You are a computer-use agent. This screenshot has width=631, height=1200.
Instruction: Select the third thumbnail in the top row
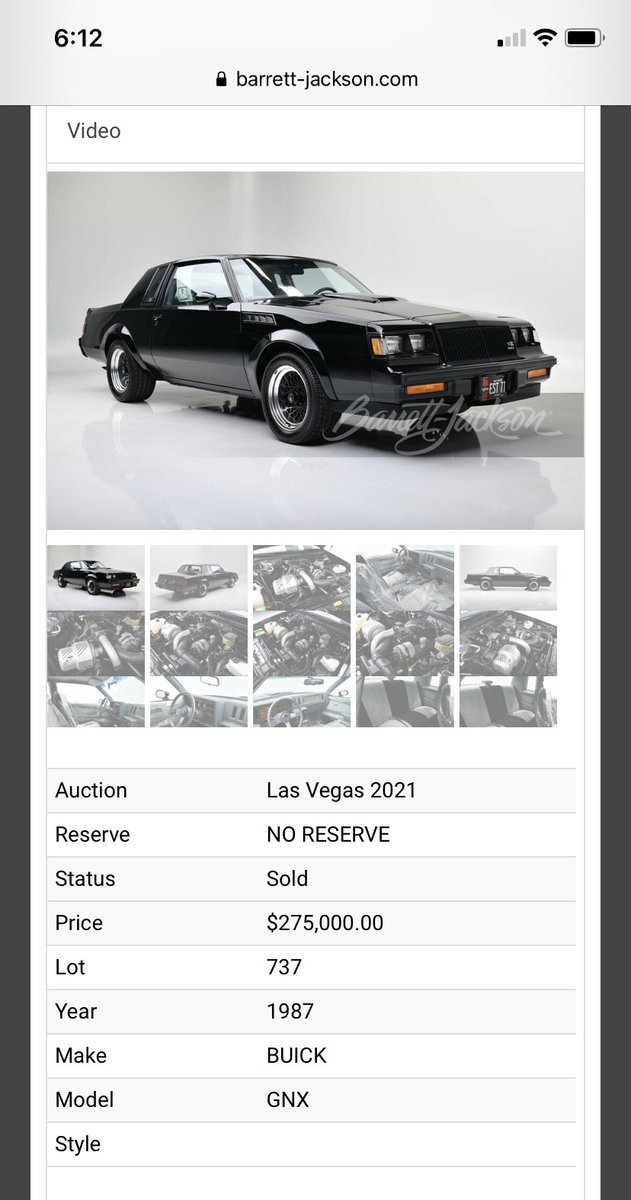click(x=302, y=577)
